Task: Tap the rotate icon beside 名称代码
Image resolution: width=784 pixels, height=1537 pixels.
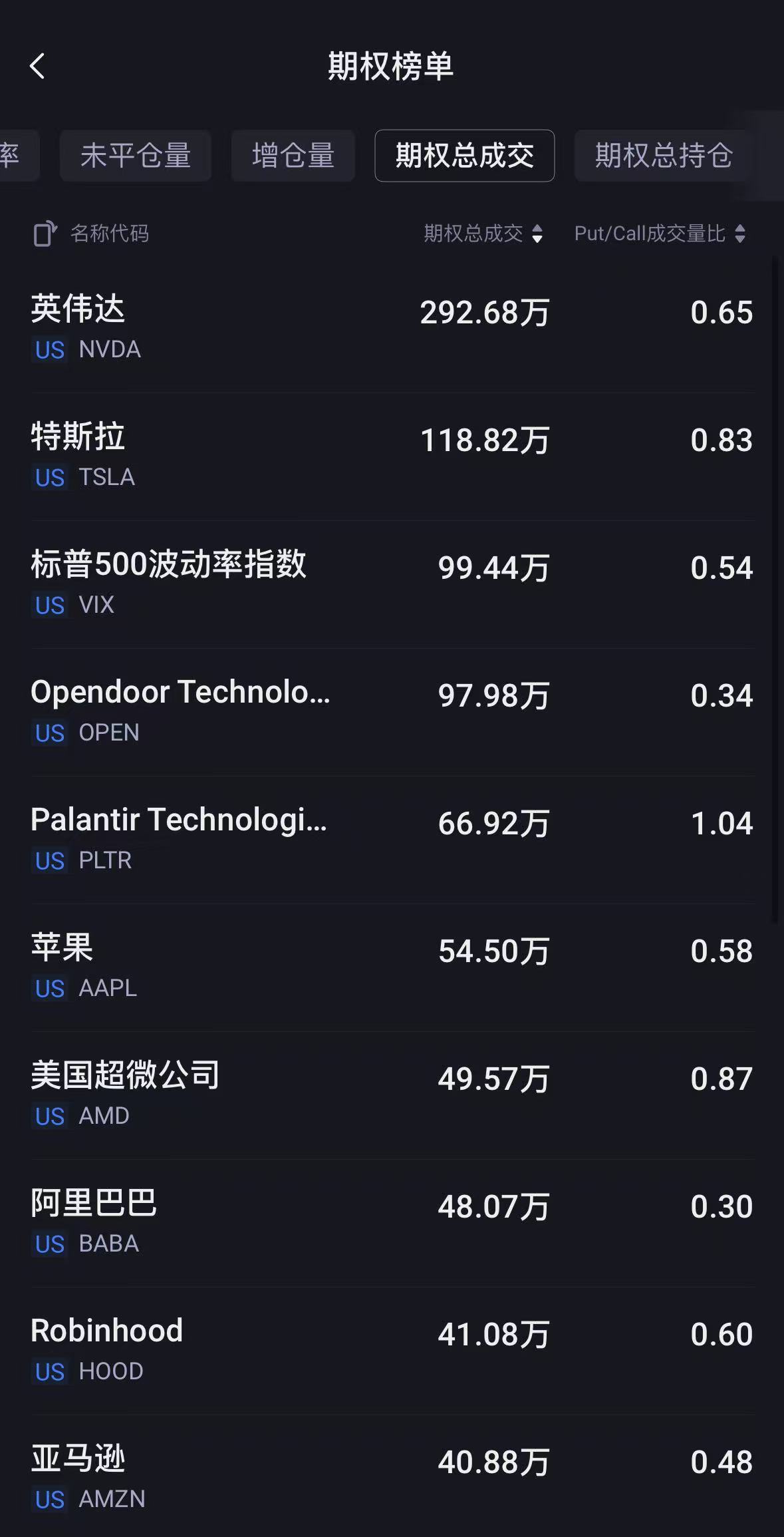Action: click(45, 234)
